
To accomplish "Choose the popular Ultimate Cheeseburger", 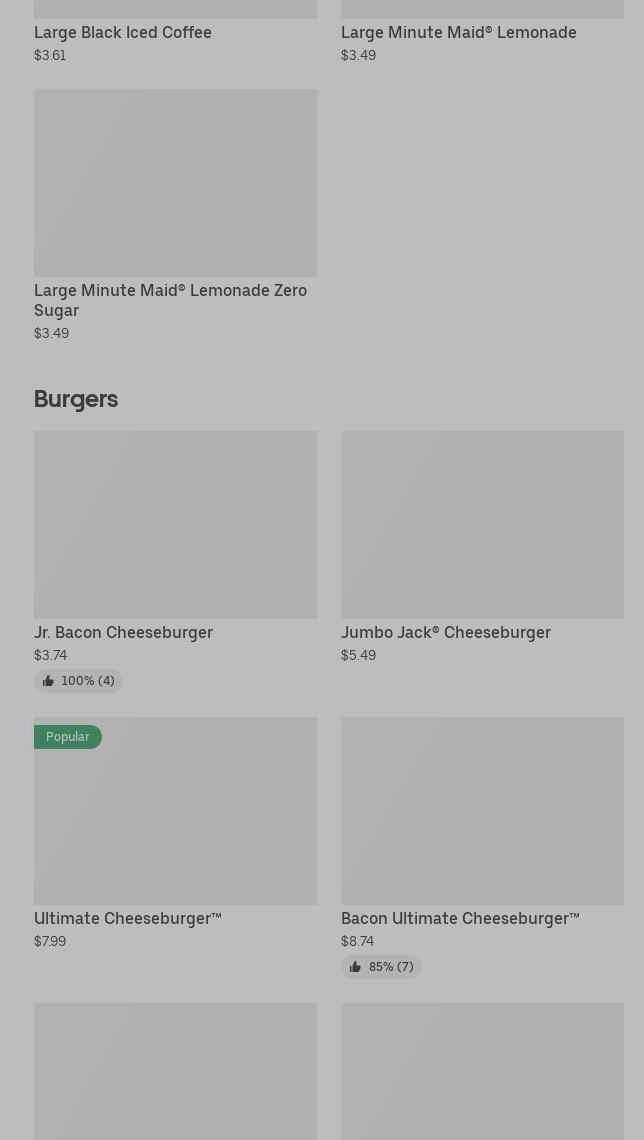I will click(175, 812).
